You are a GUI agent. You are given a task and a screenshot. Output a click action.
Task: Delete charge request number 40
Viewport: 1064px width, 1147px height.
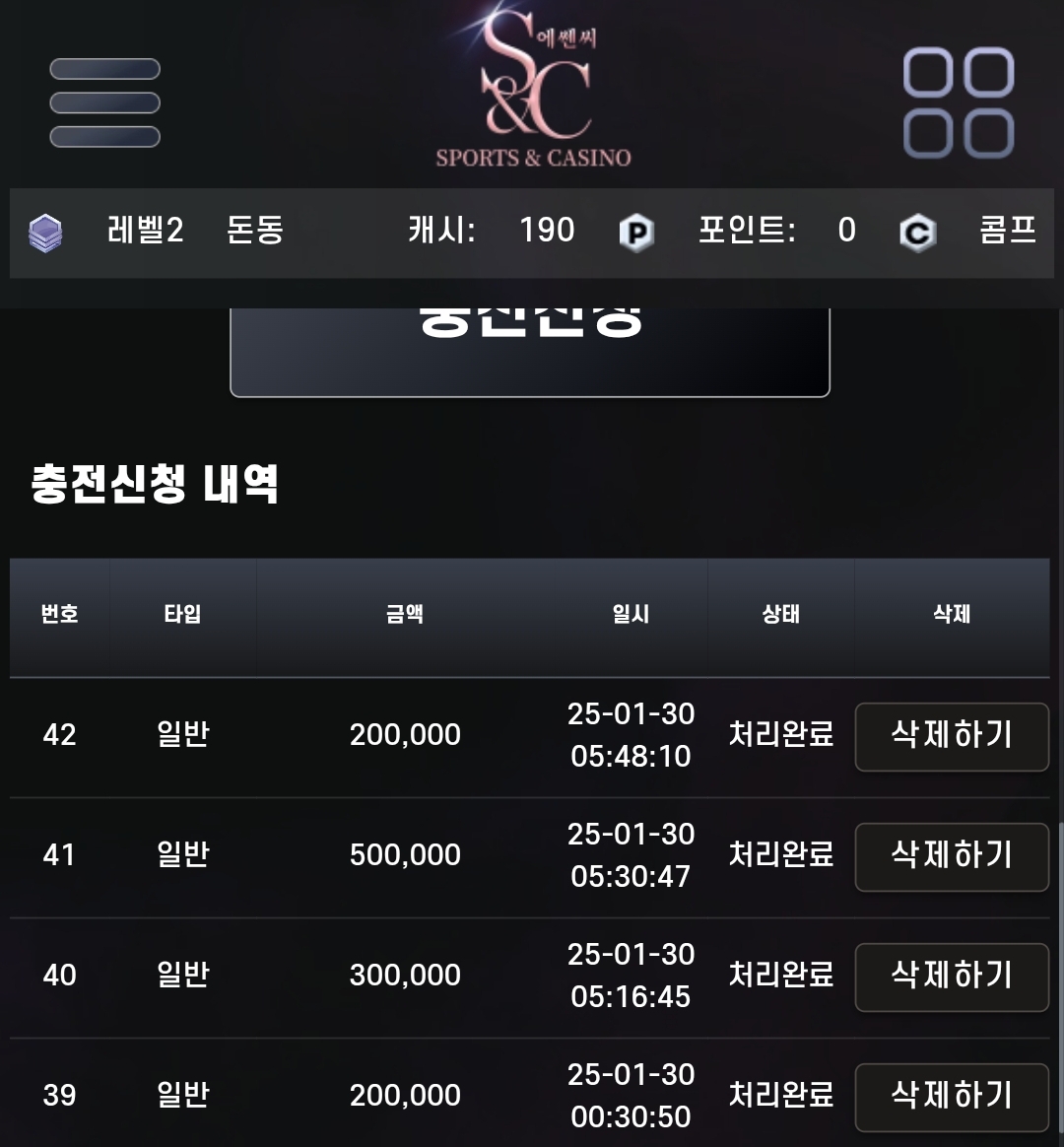click(x=952, y=977)
